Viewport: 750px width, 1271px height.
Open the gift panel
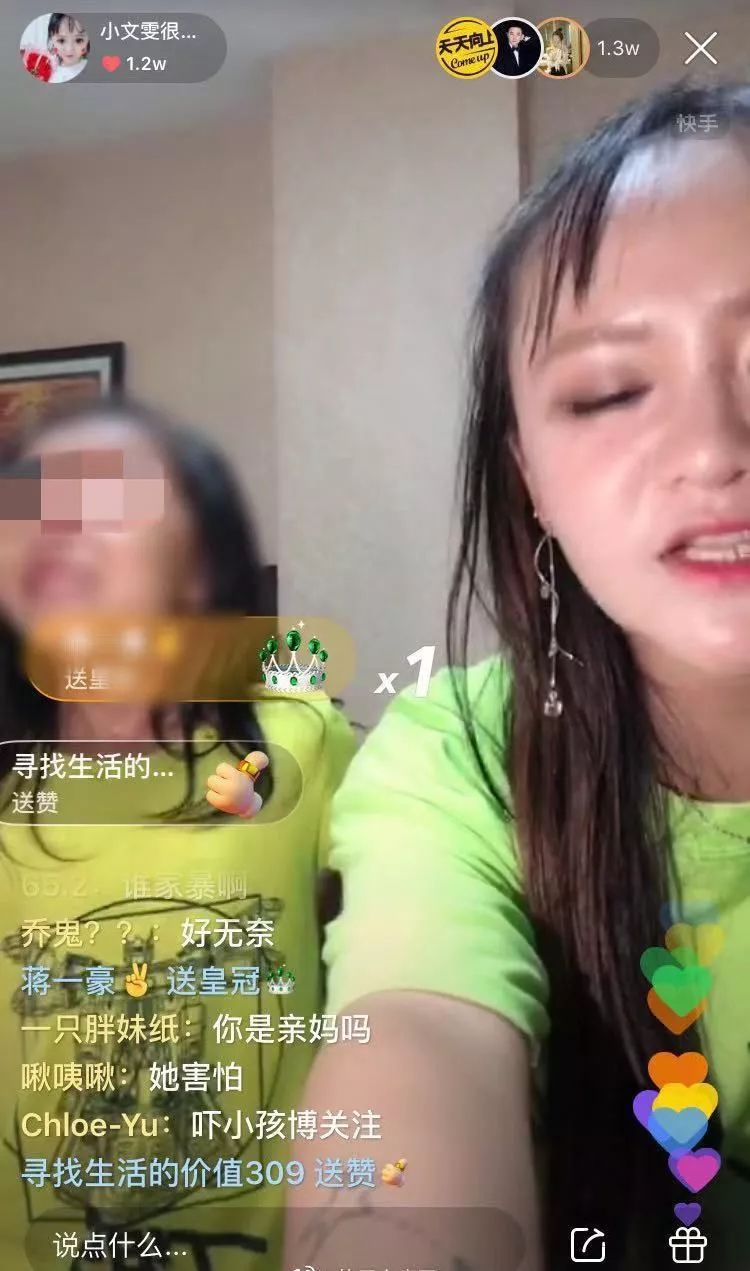pos(688,1245)
